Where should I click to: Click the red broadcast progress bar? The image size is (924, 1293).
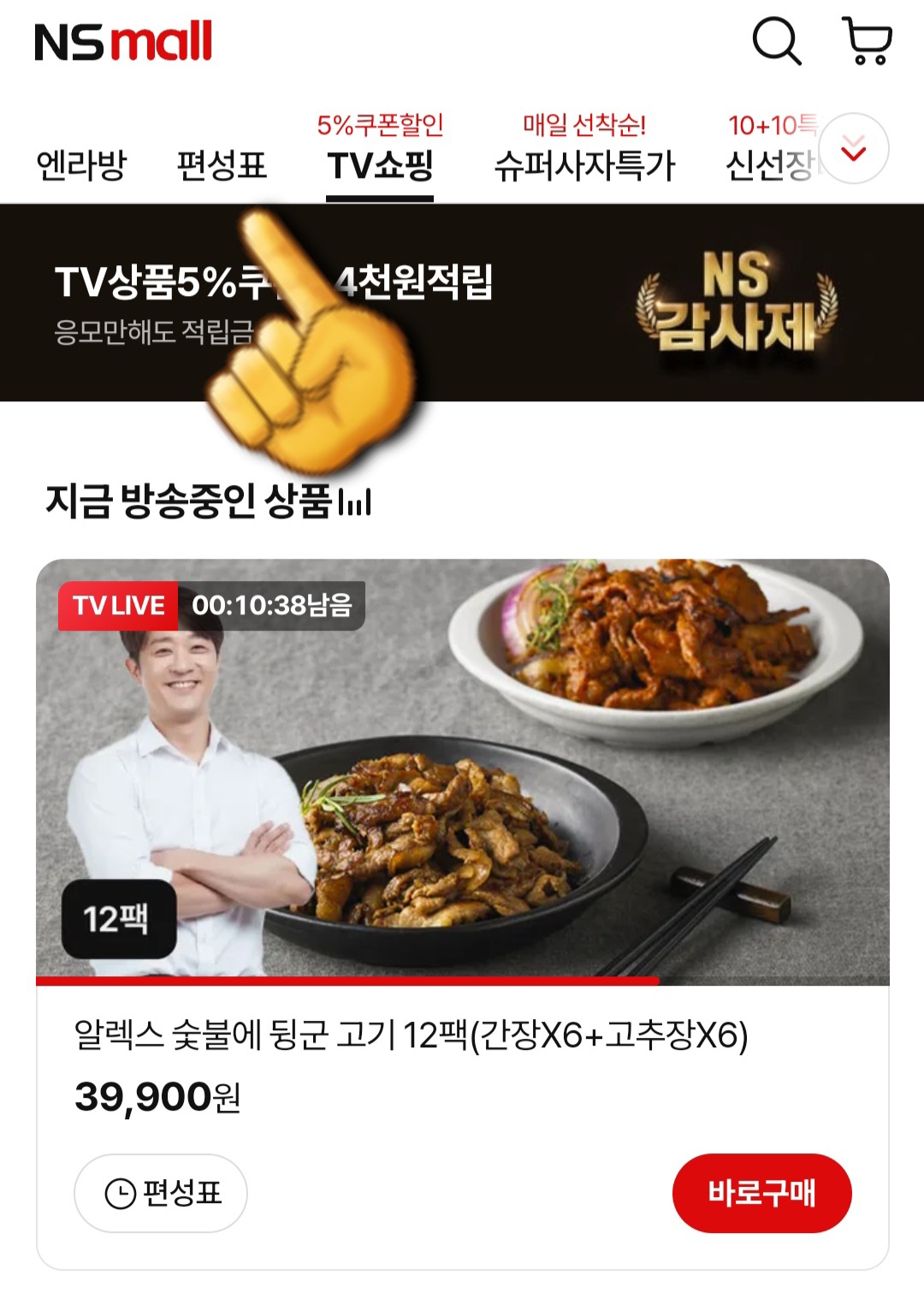coord(342,981)
